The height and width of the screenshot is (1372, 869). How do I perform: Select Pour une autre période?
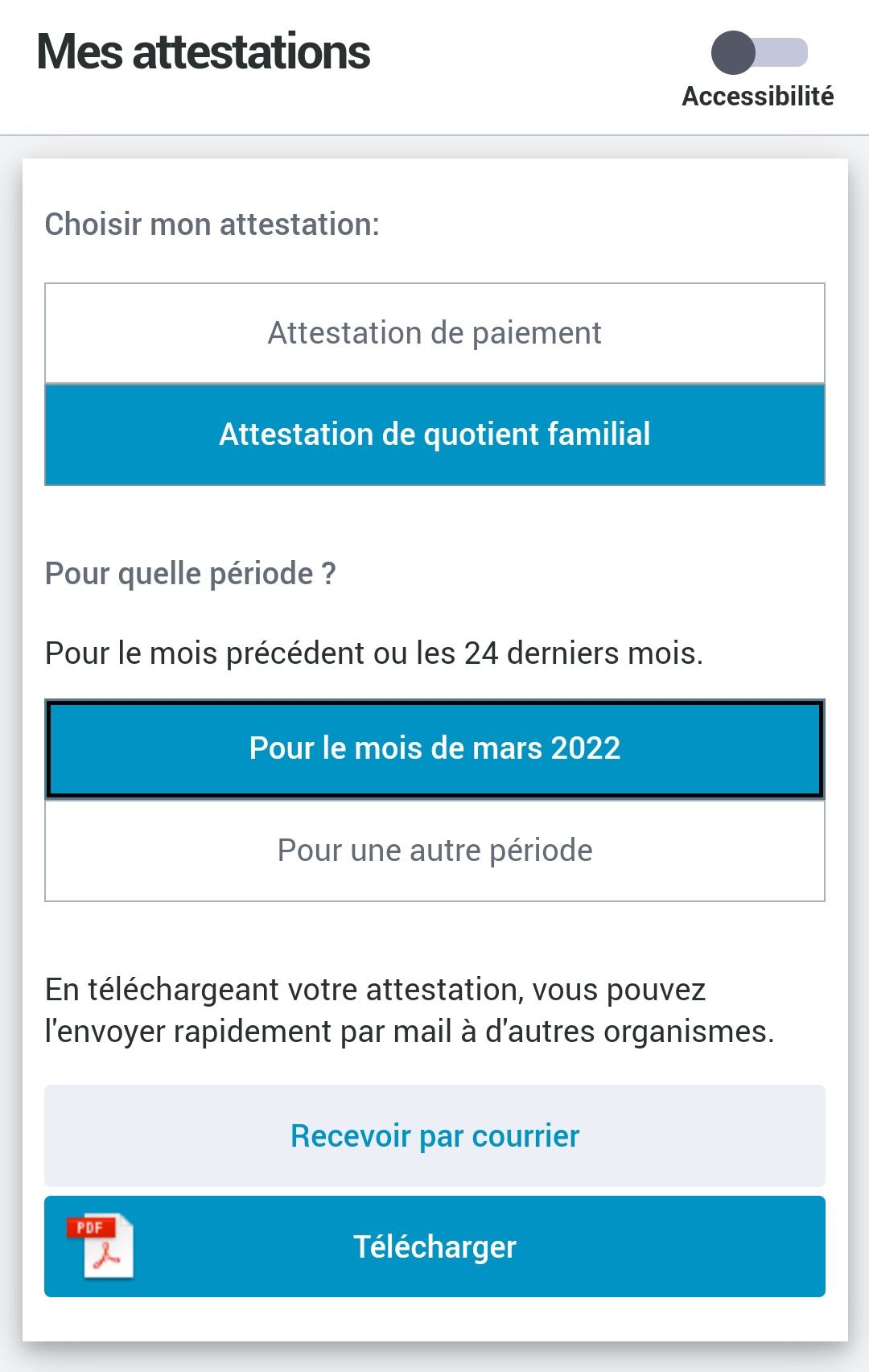434,850
